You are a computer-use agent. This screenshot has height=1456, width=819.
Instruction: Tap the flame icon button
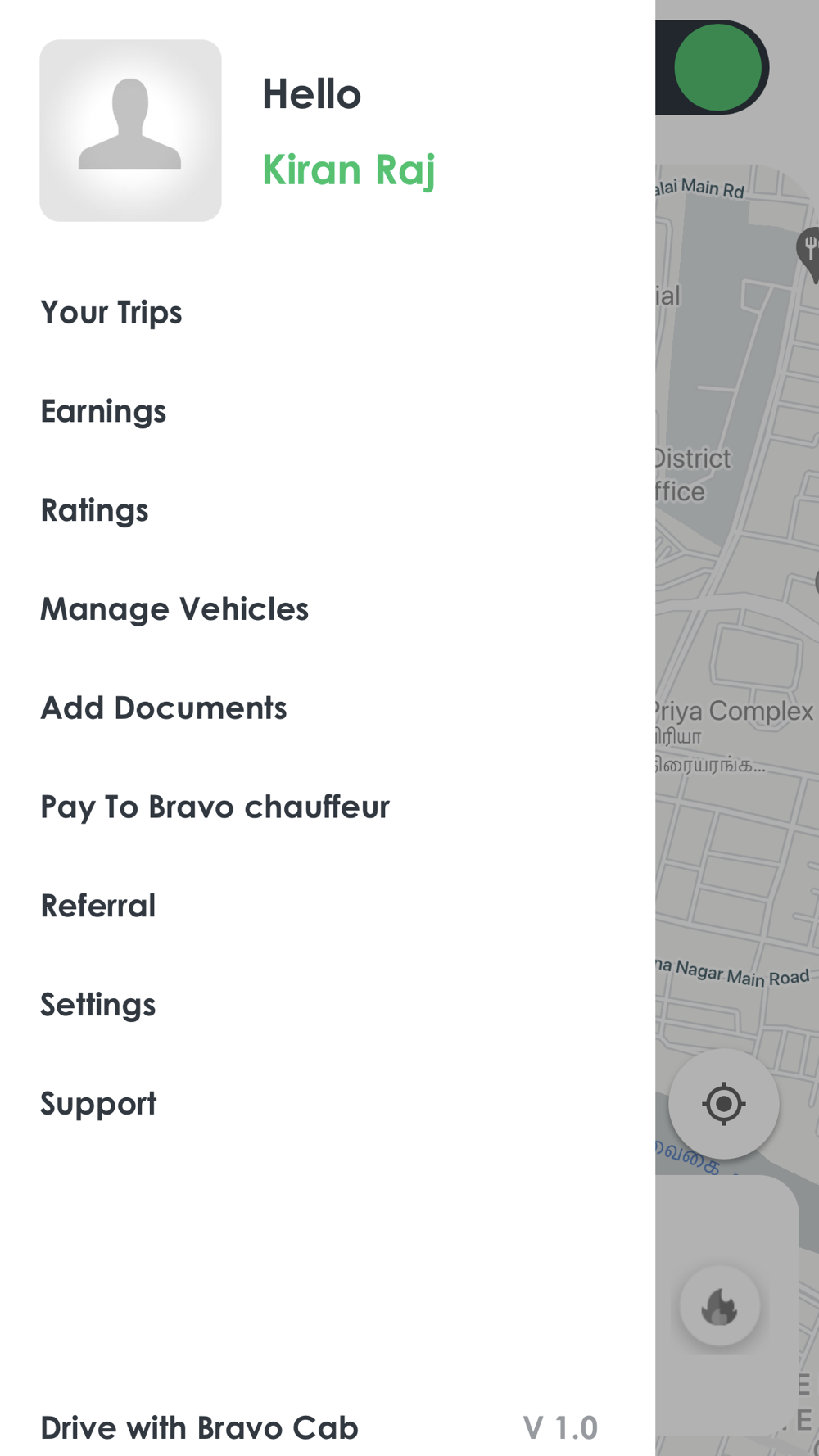tap(720, 1306)
